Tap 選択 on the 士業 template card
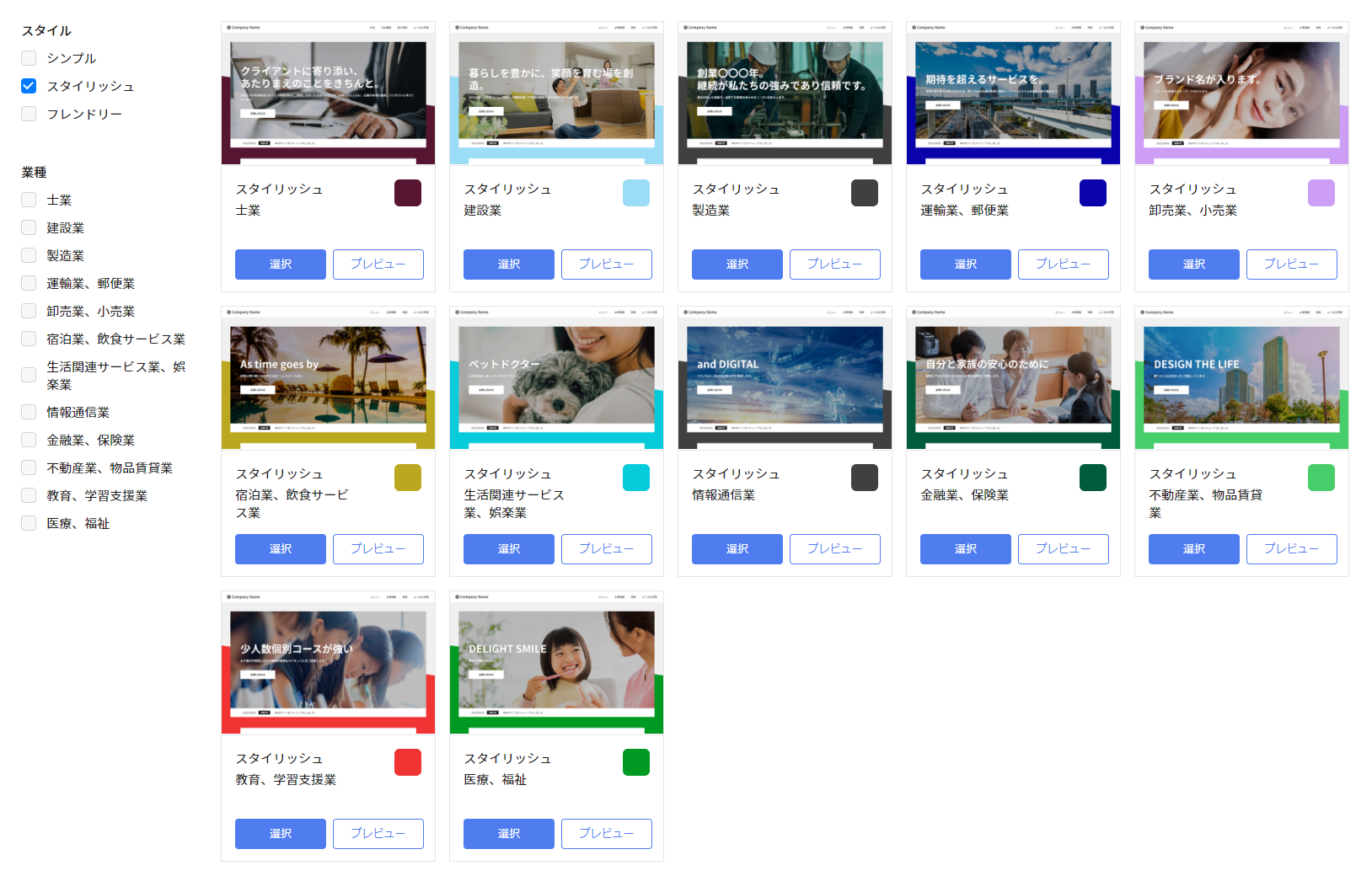1372x876 pixels. 280,264
